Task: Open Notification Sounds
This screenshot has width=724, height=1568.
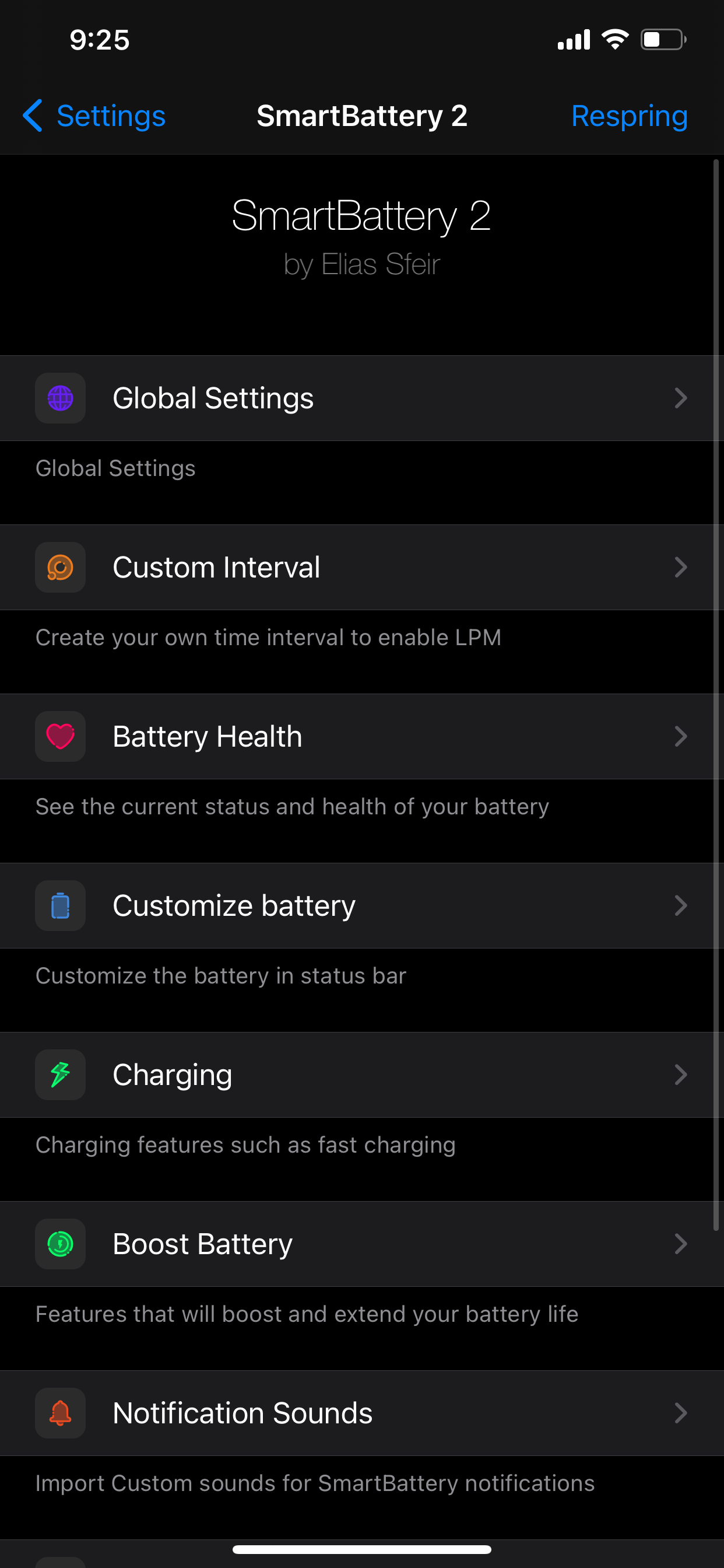Action: pos(362,1413)
